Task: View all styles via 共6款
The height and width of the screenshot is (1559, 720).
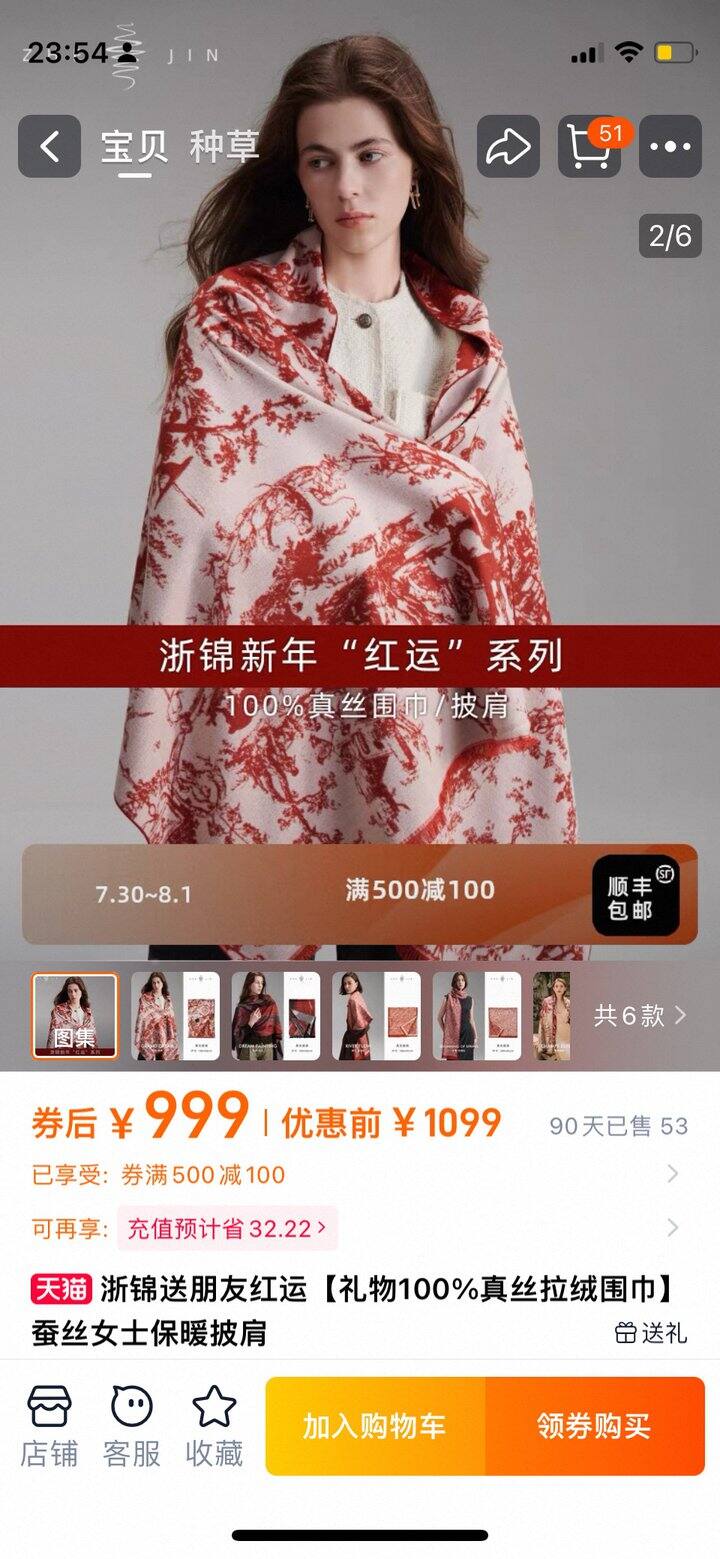Action: tap(640, 1016)
